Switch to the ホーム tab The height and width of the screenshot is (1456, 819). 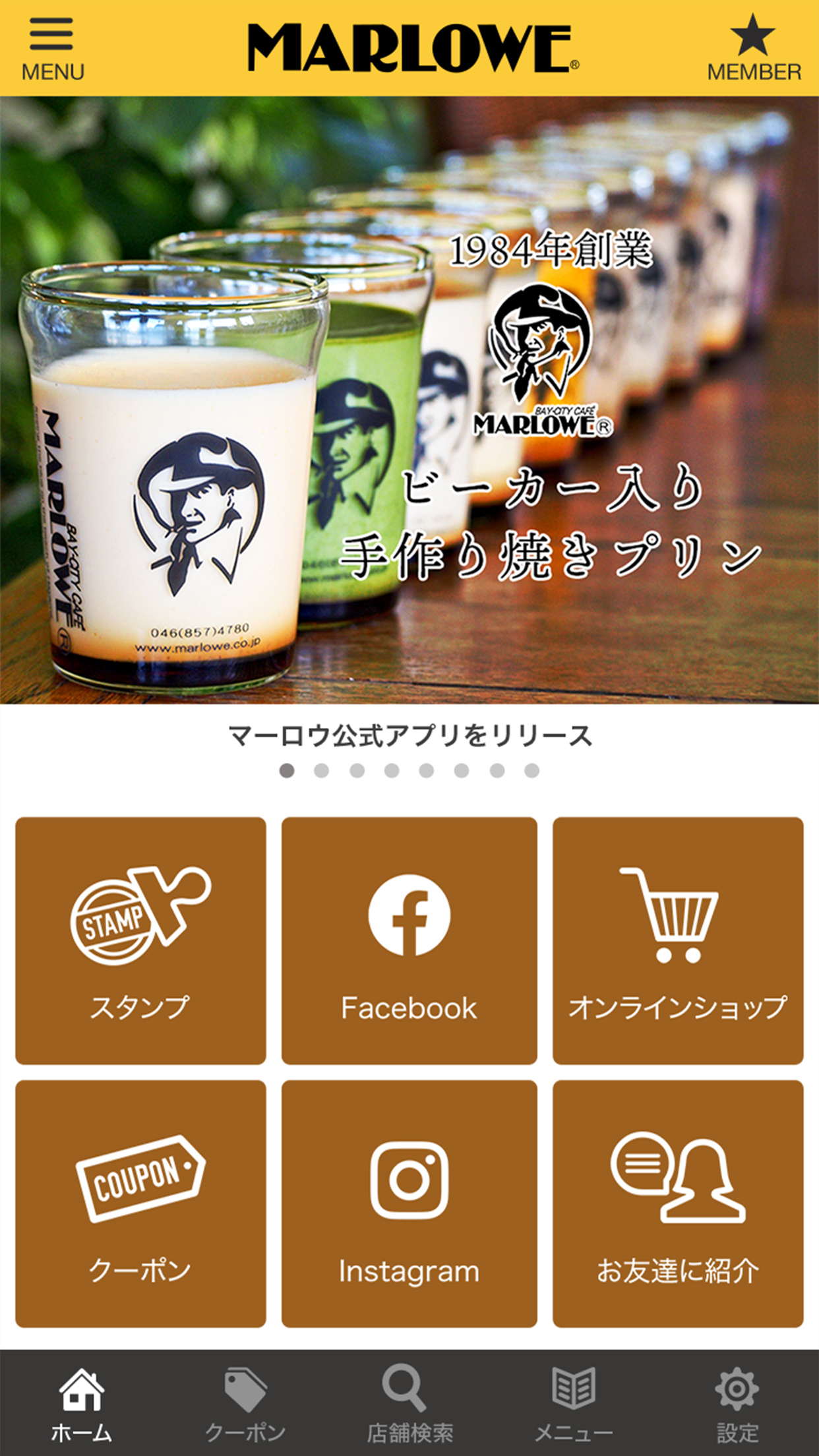82,1403
